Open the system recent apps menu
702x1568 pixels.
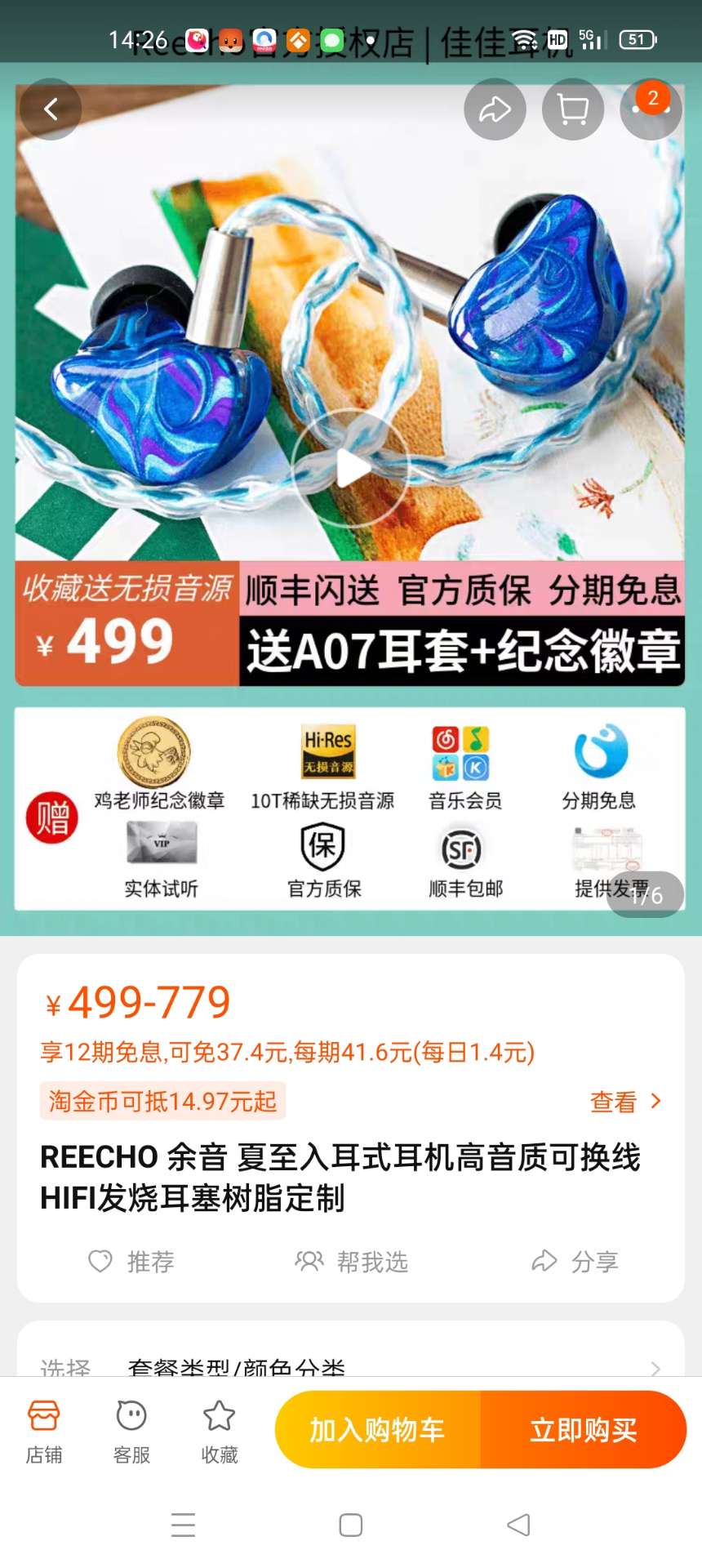point(183,1525)
